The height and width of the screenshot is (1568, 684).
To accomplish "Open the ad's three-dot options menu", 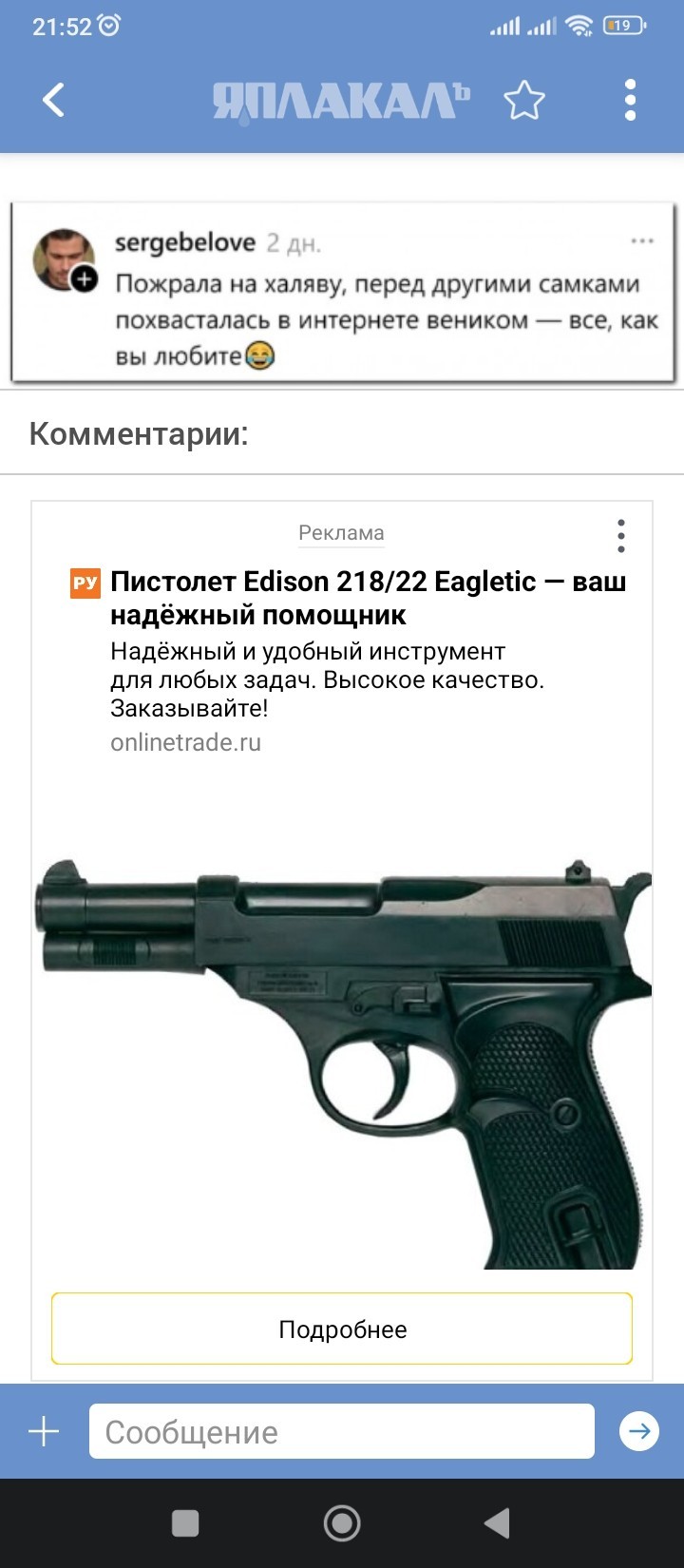I will coord(620,536).
